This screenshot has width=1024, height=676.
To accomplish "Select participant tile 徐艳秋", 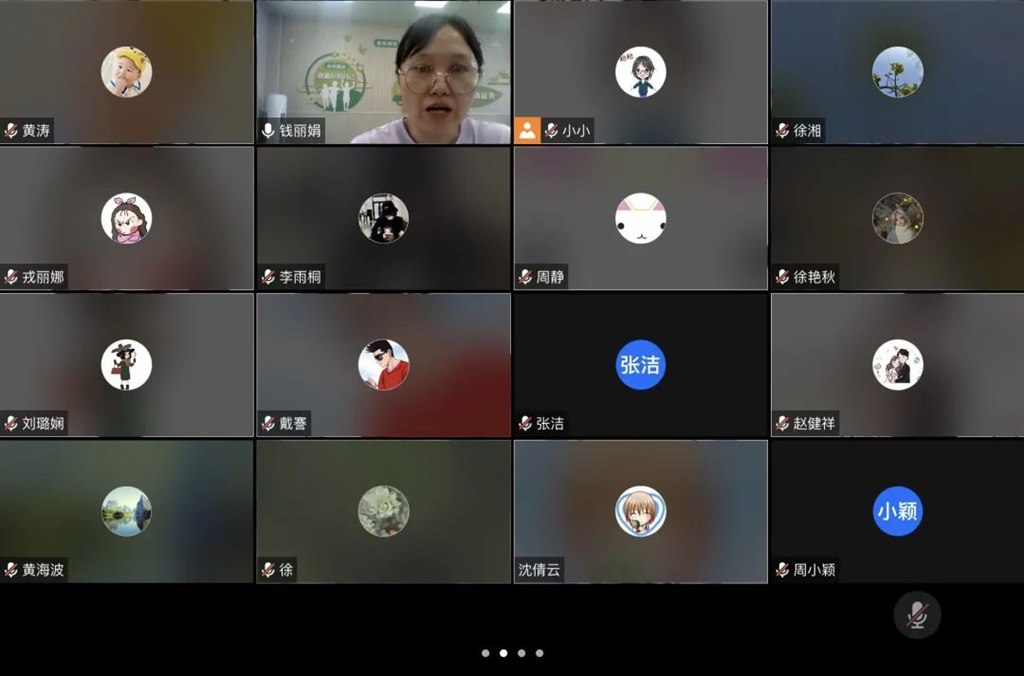I will coord(897,218).
